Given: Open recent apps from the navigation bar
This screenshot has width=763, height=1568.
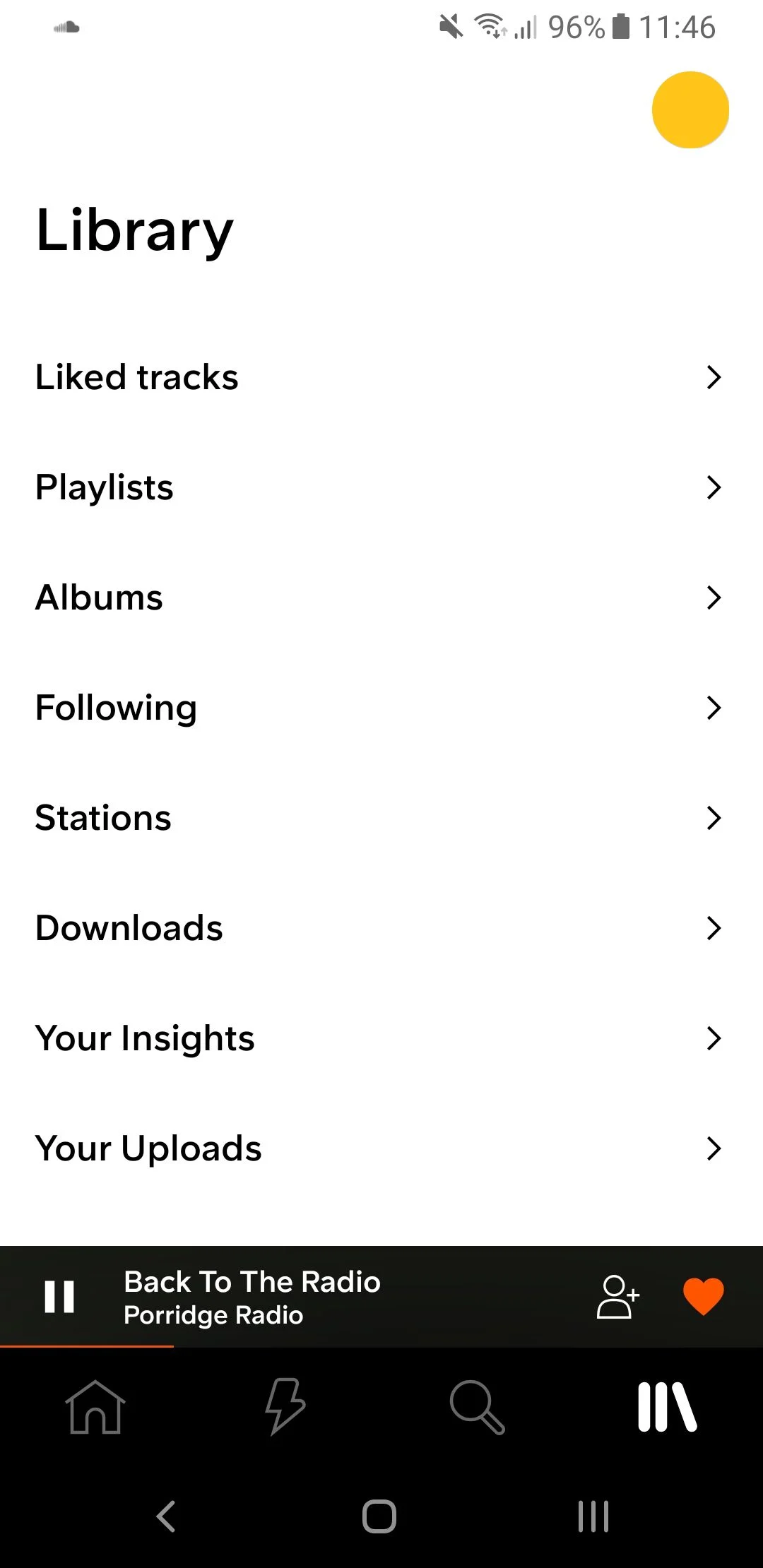Looking at the screenshot, I should pos(593,1516).
